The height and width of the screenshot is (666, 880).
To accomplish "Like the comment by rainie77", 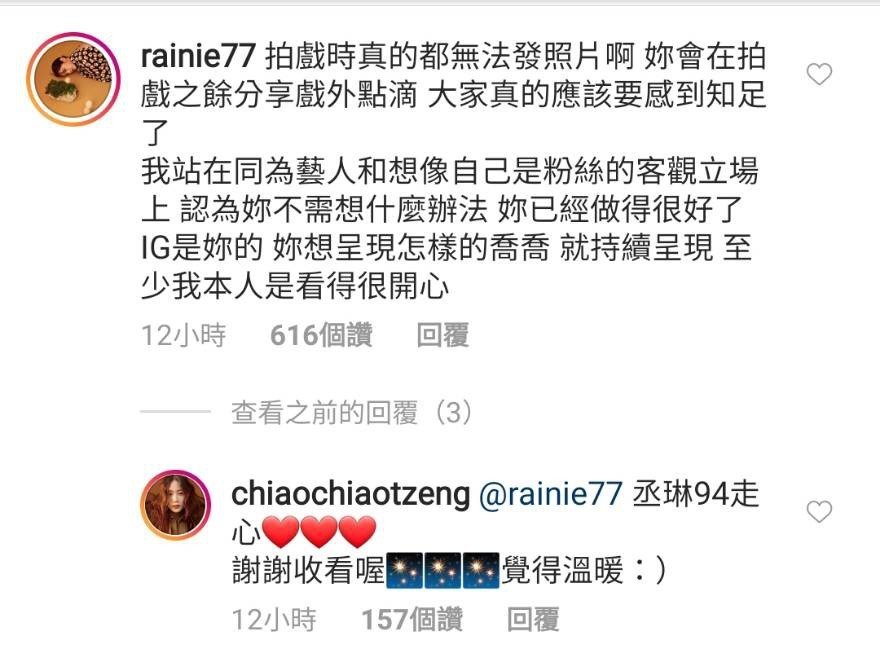I will (x=819, y=74).
